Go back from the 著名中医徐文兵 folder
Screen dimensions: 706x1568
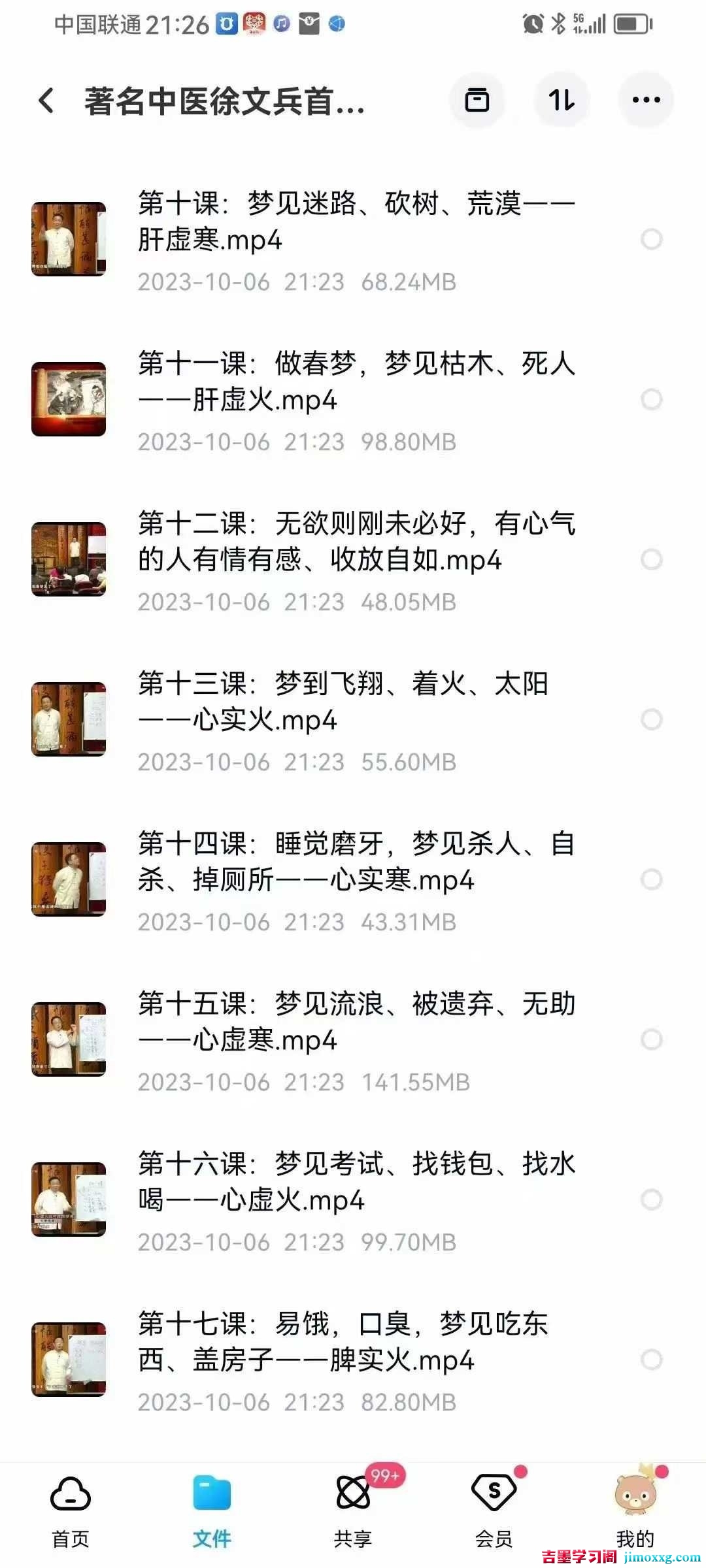[46, 101]
